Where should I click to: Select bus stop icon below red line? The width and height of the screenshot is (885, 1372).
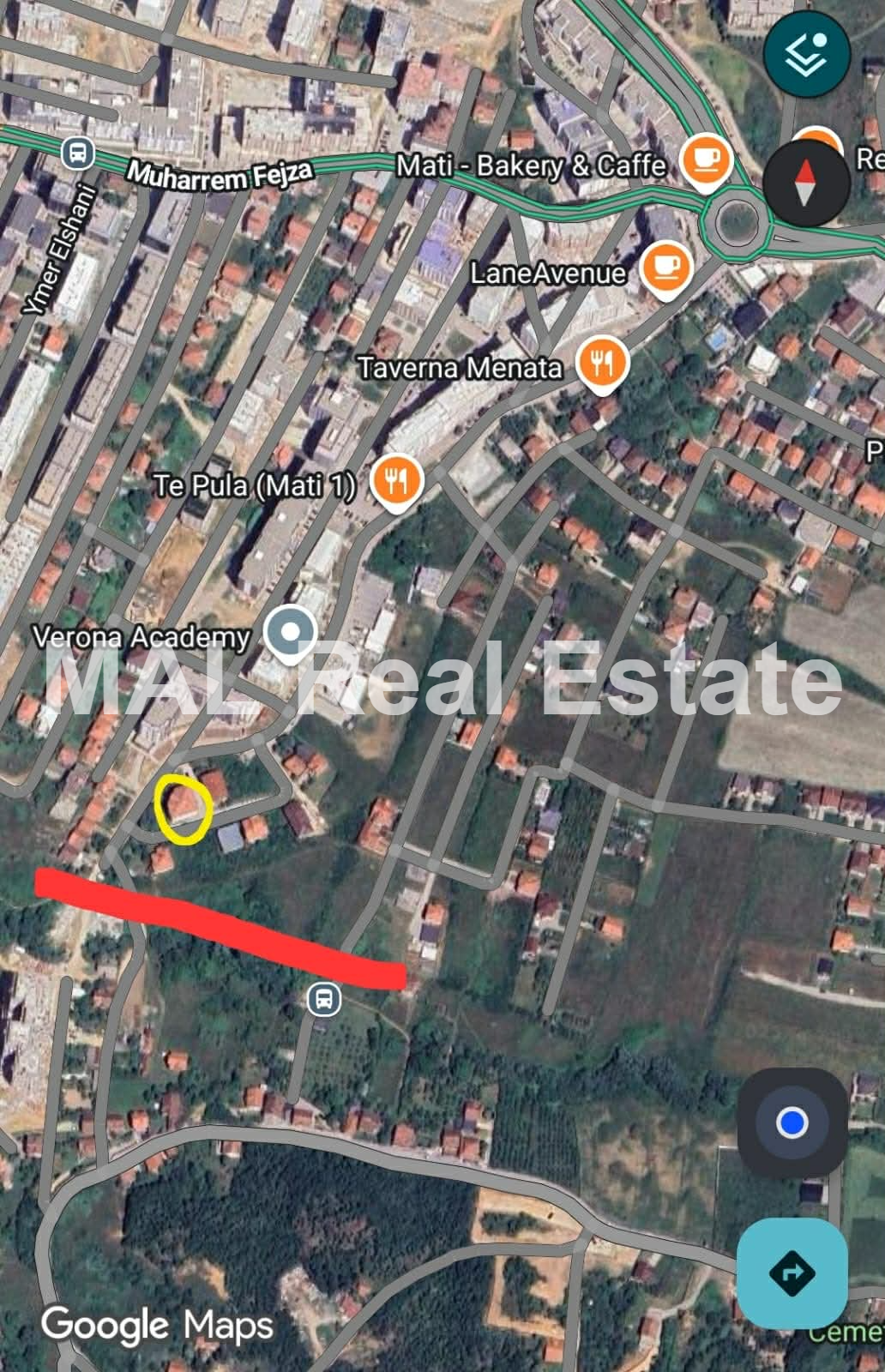[323, 998]
